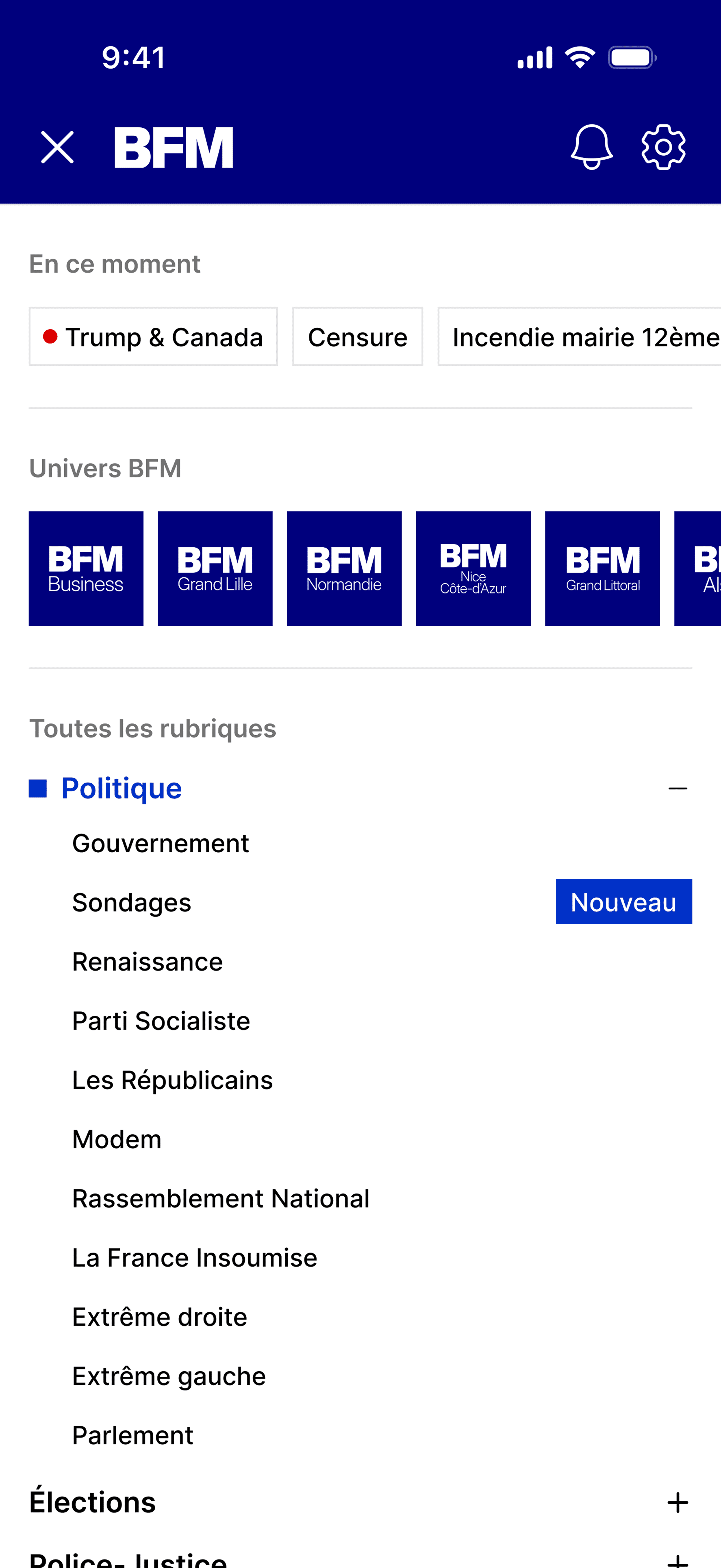Go to La France Insoumise
The image size is (721, 1568).
(x=195, y=1258)
